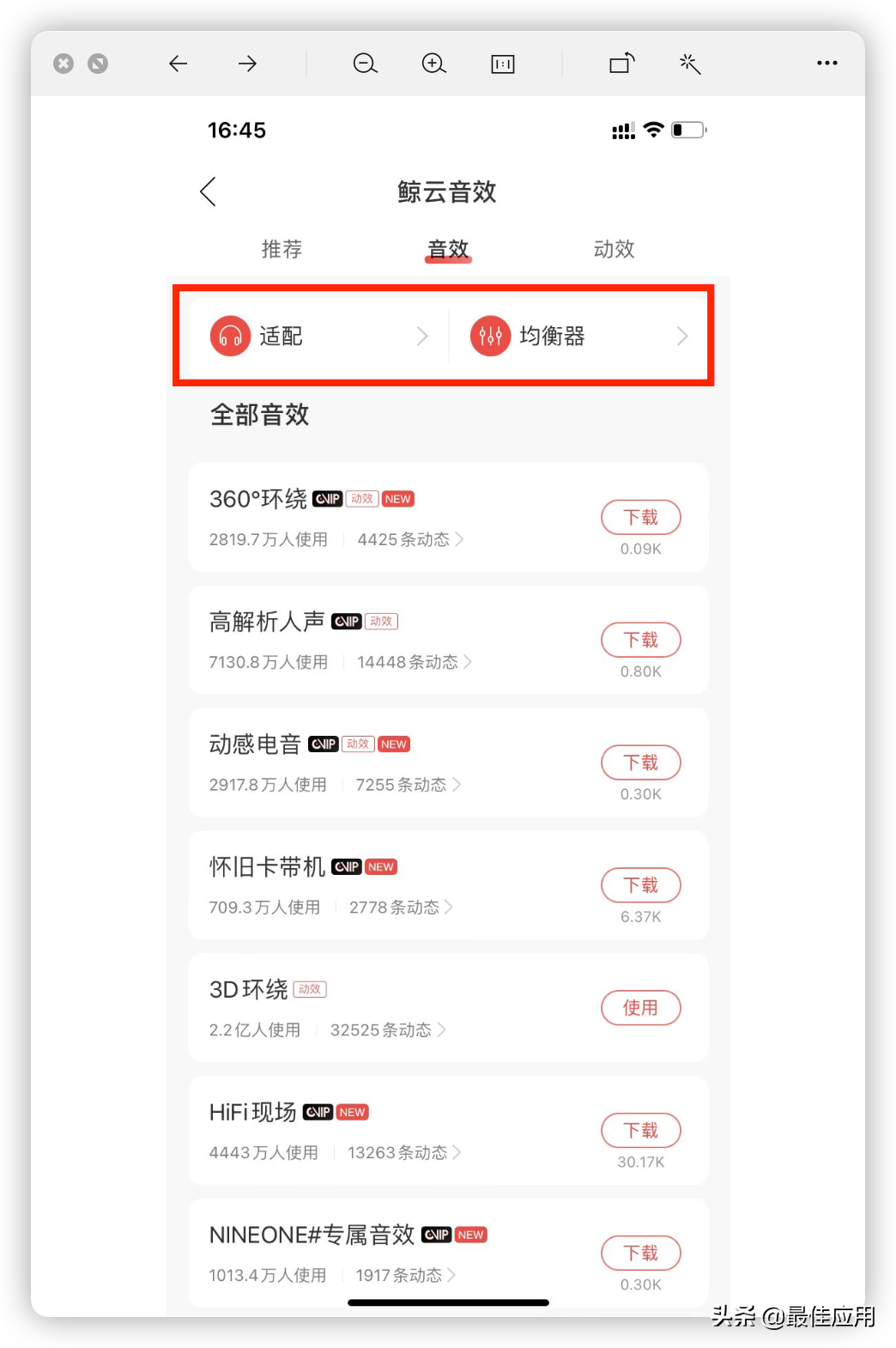
Task: Select the 音效 tab
Action: [x=448, y=249]
